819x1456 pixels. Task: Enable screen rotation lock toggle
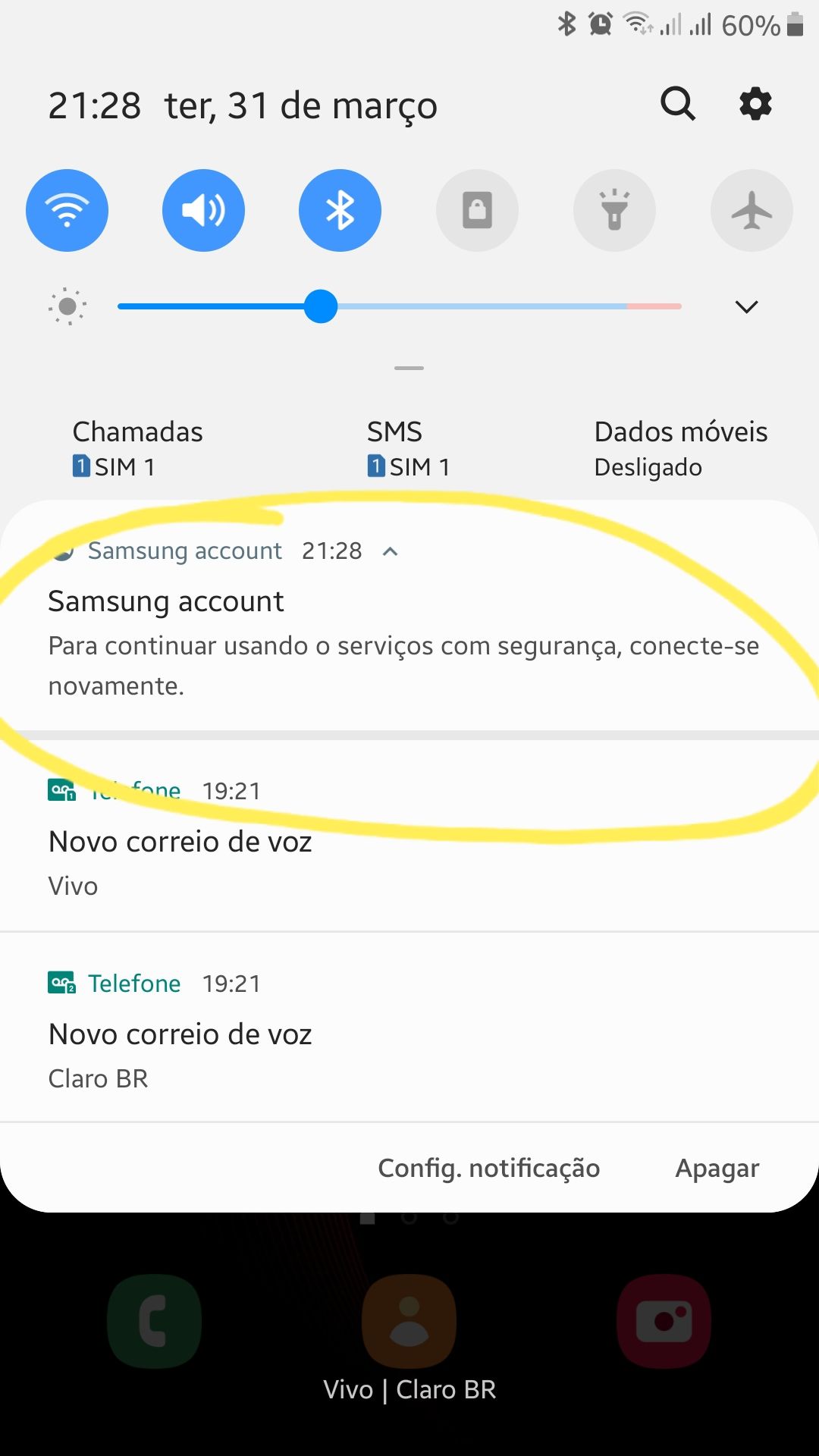(477, 210)
